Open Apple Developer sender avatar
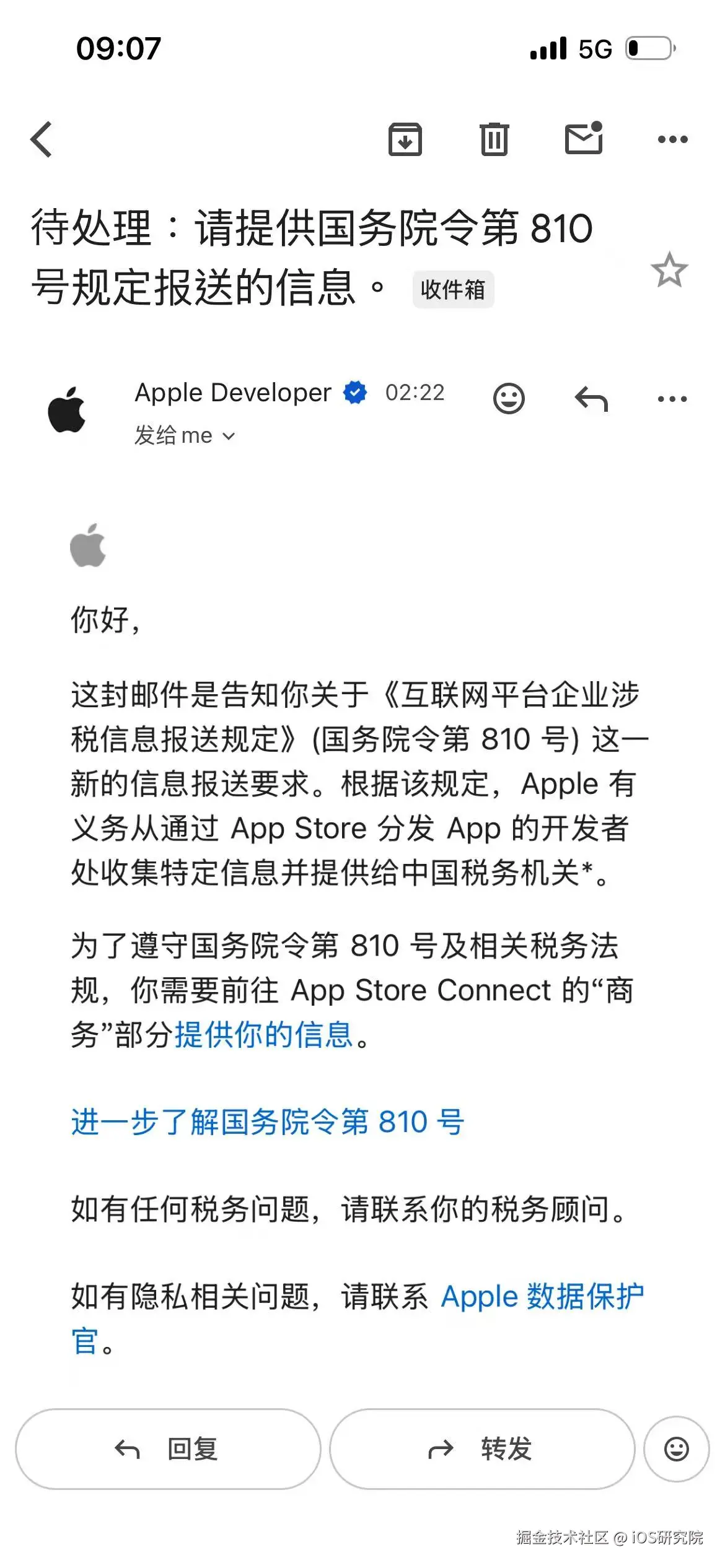Screen dimensions: 725x1568 [67, 410]
